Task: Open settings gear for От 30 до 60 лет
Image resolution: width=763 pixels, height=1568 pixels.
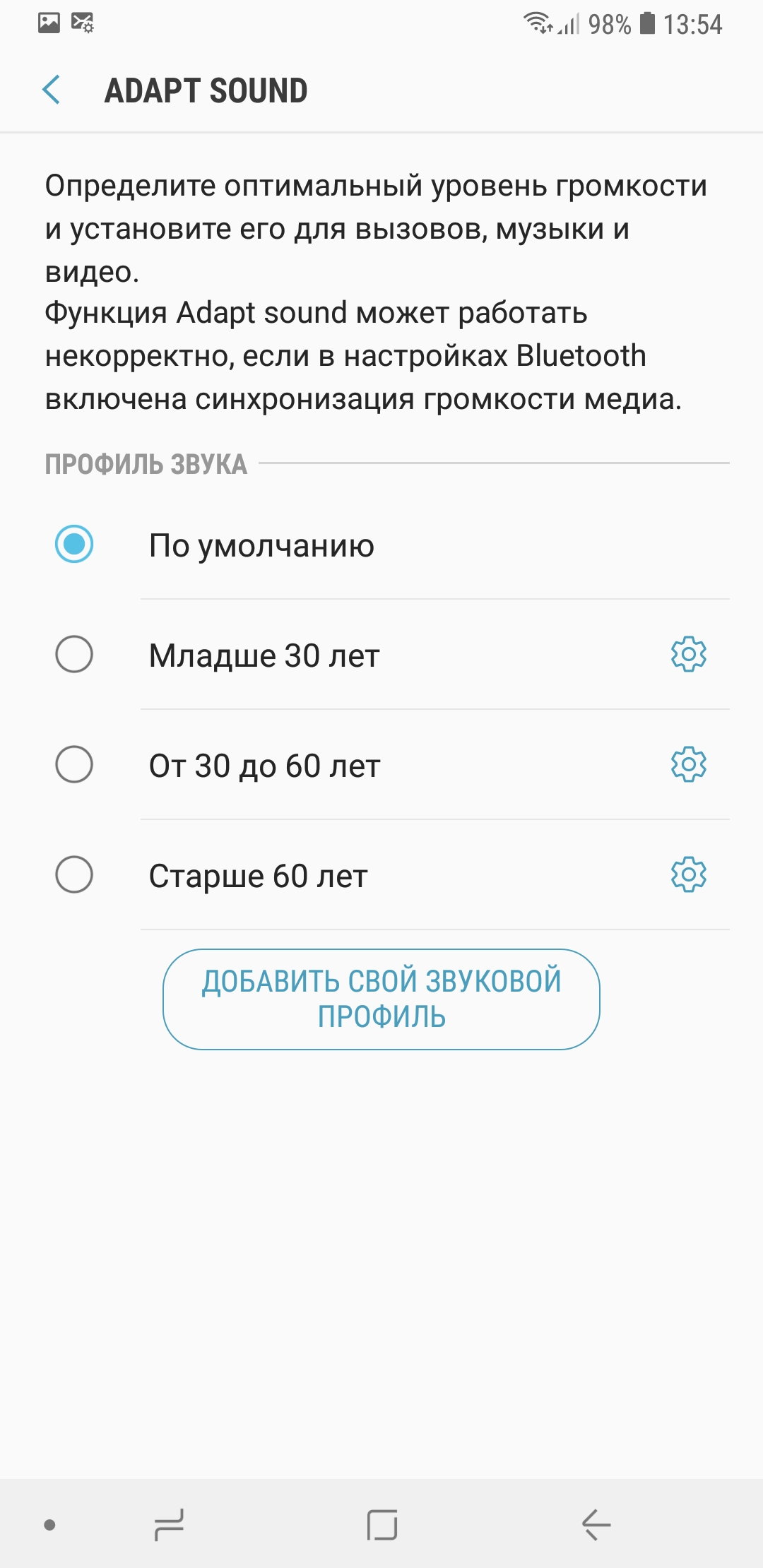Action: tap(688, 765)
